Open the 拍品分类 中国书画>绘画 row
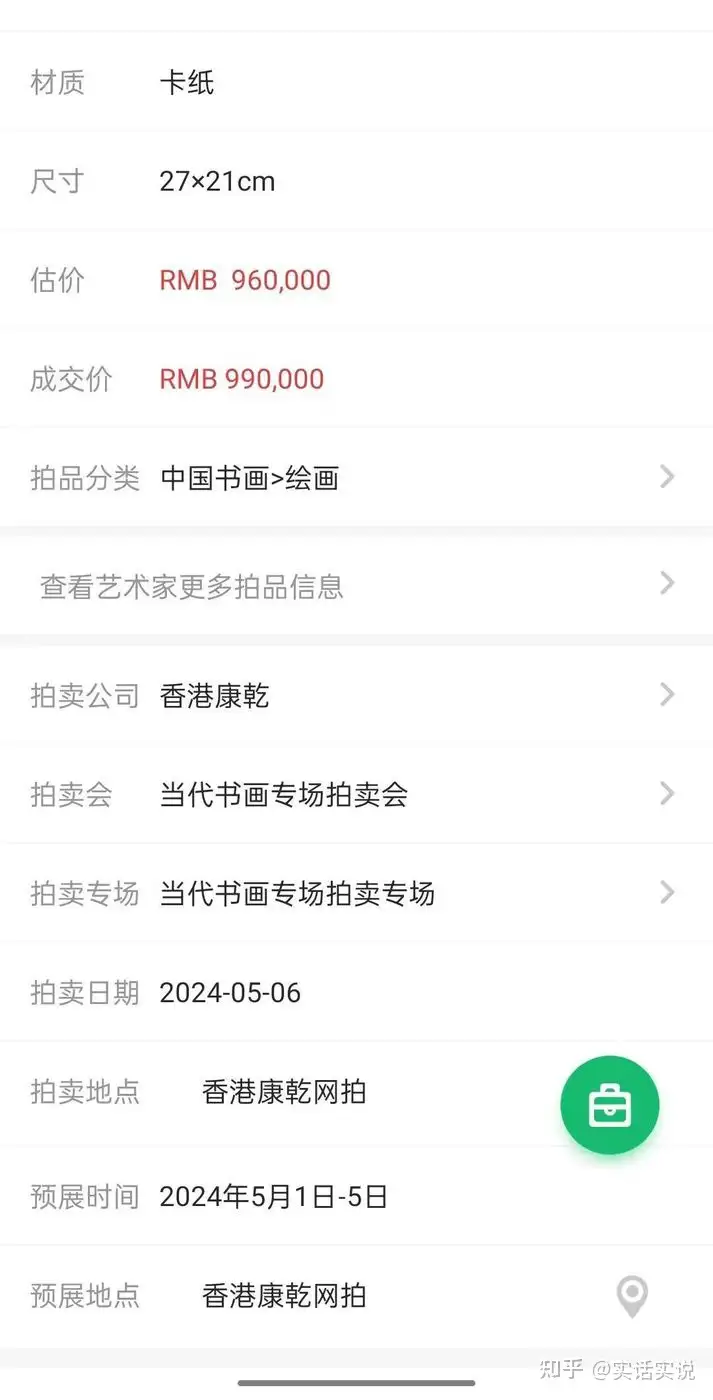713x1400 pixels. [356, 478]
